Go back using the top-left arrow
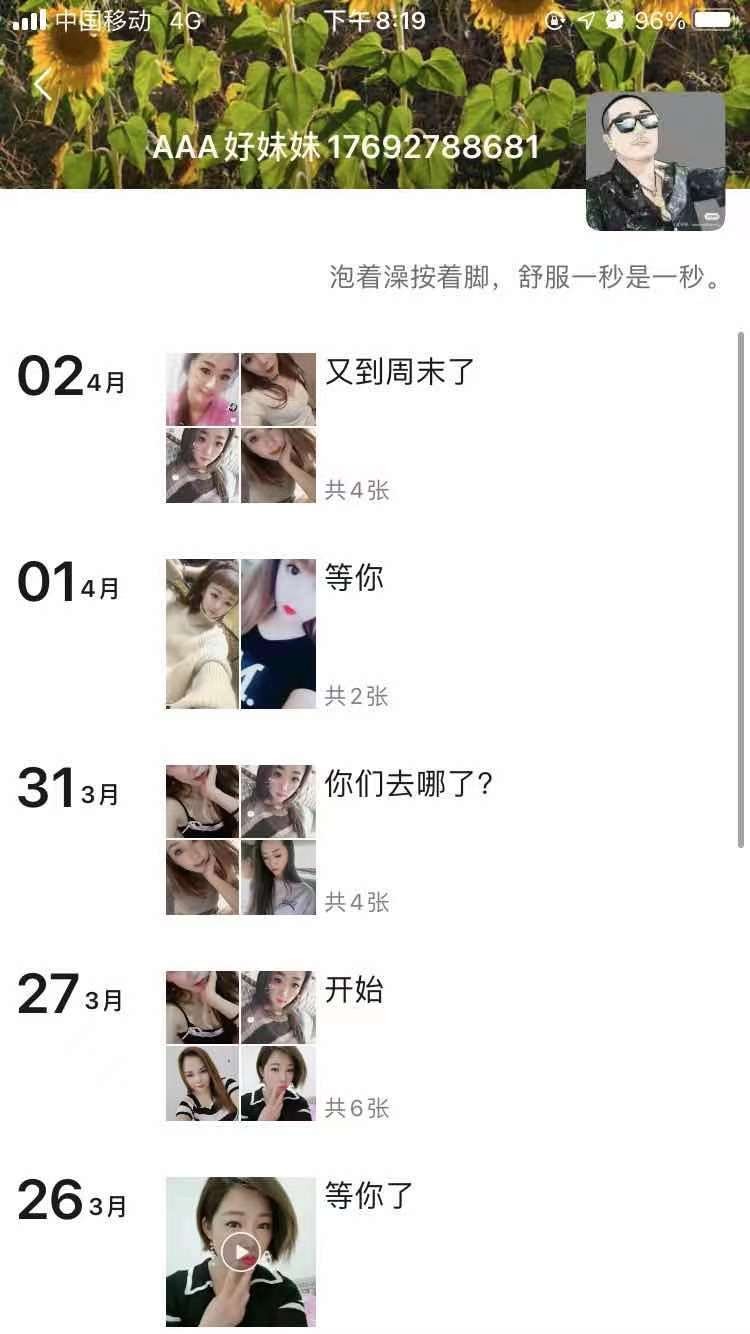The image size is (750, 1334). pos(42,87)
